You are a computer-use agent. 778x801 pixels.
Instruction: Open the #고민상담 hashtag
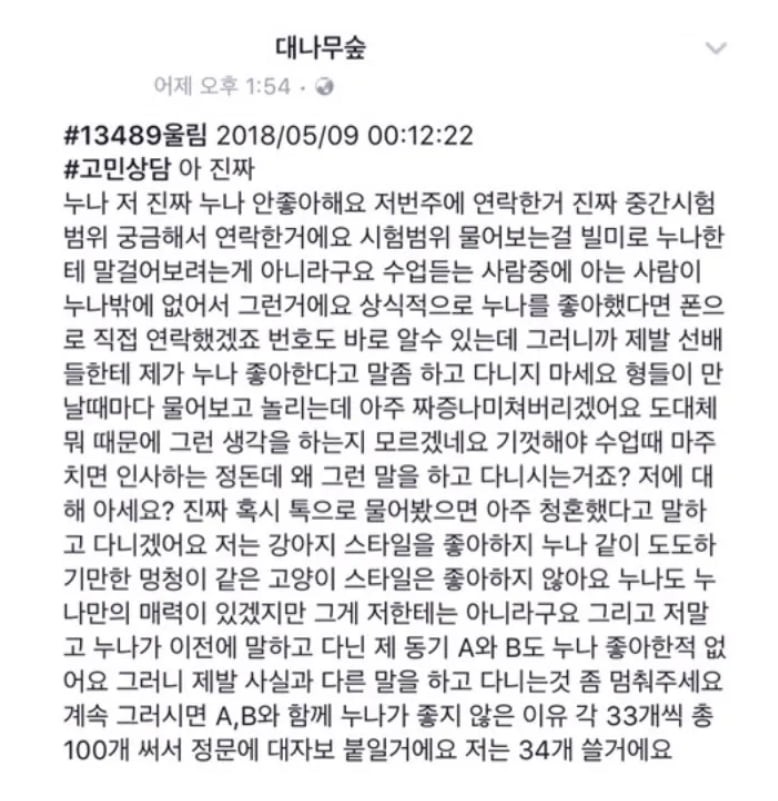pyautogui.click(x=122, y=162)
